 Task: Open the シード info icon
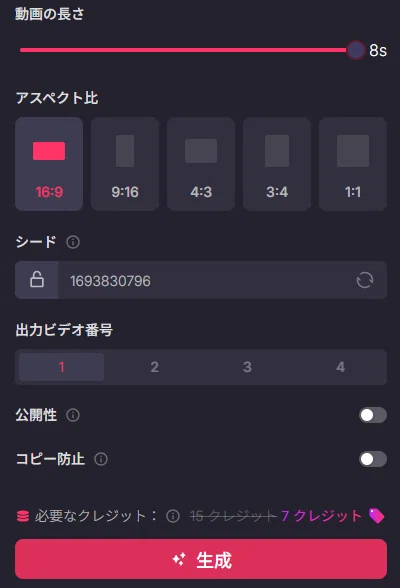pos(73,242)
